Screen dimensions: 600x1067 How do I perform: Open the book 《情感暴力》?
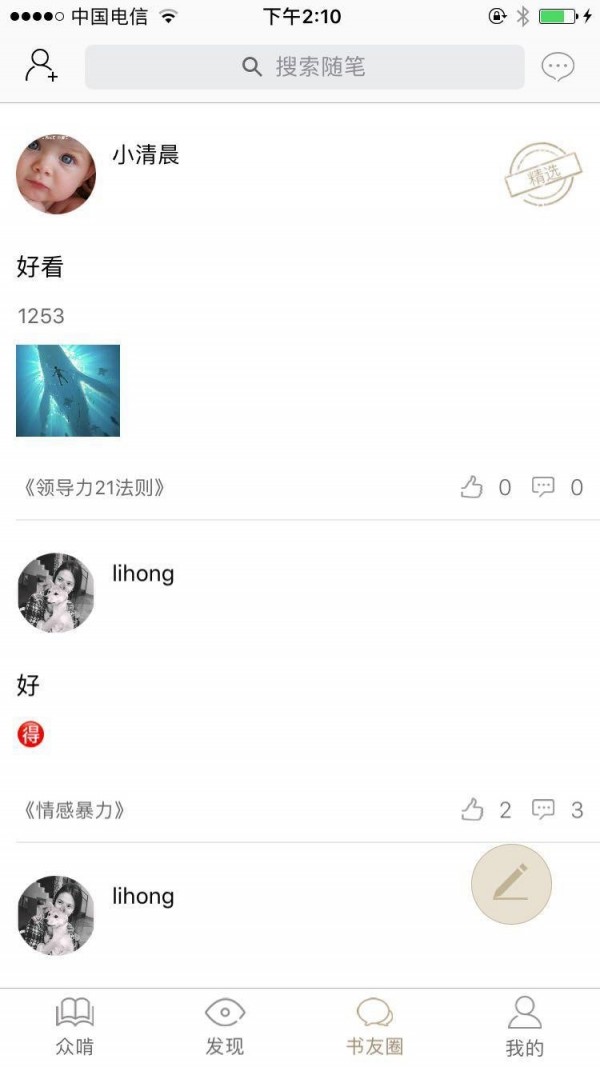coord(73,810)
